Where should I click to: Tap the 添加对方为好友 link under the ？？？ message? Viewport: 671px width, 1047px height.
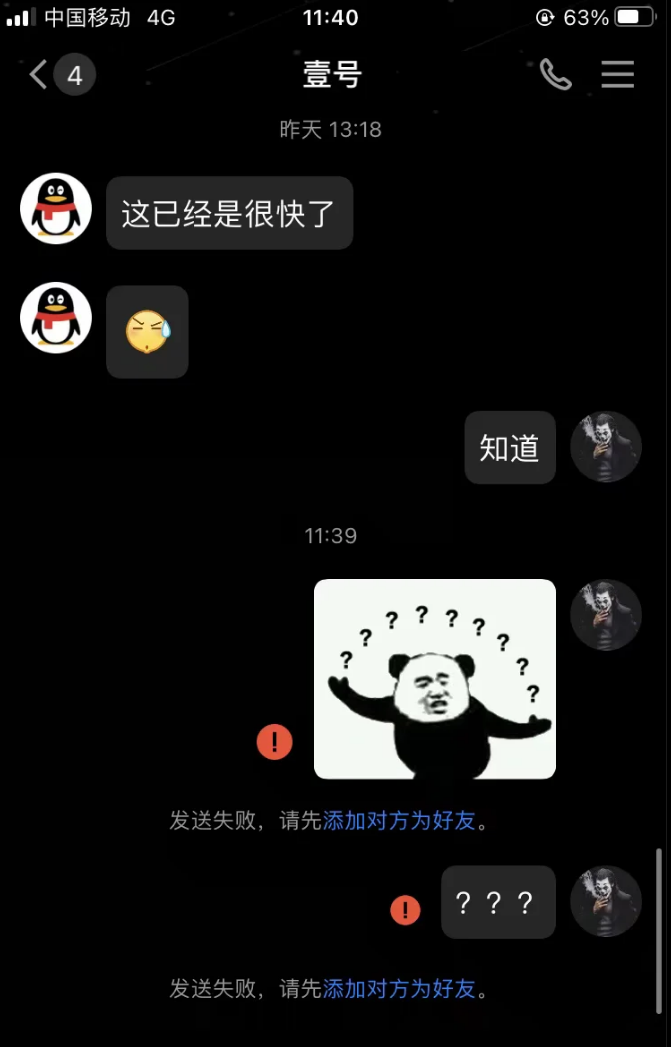[x=399, y=989]
